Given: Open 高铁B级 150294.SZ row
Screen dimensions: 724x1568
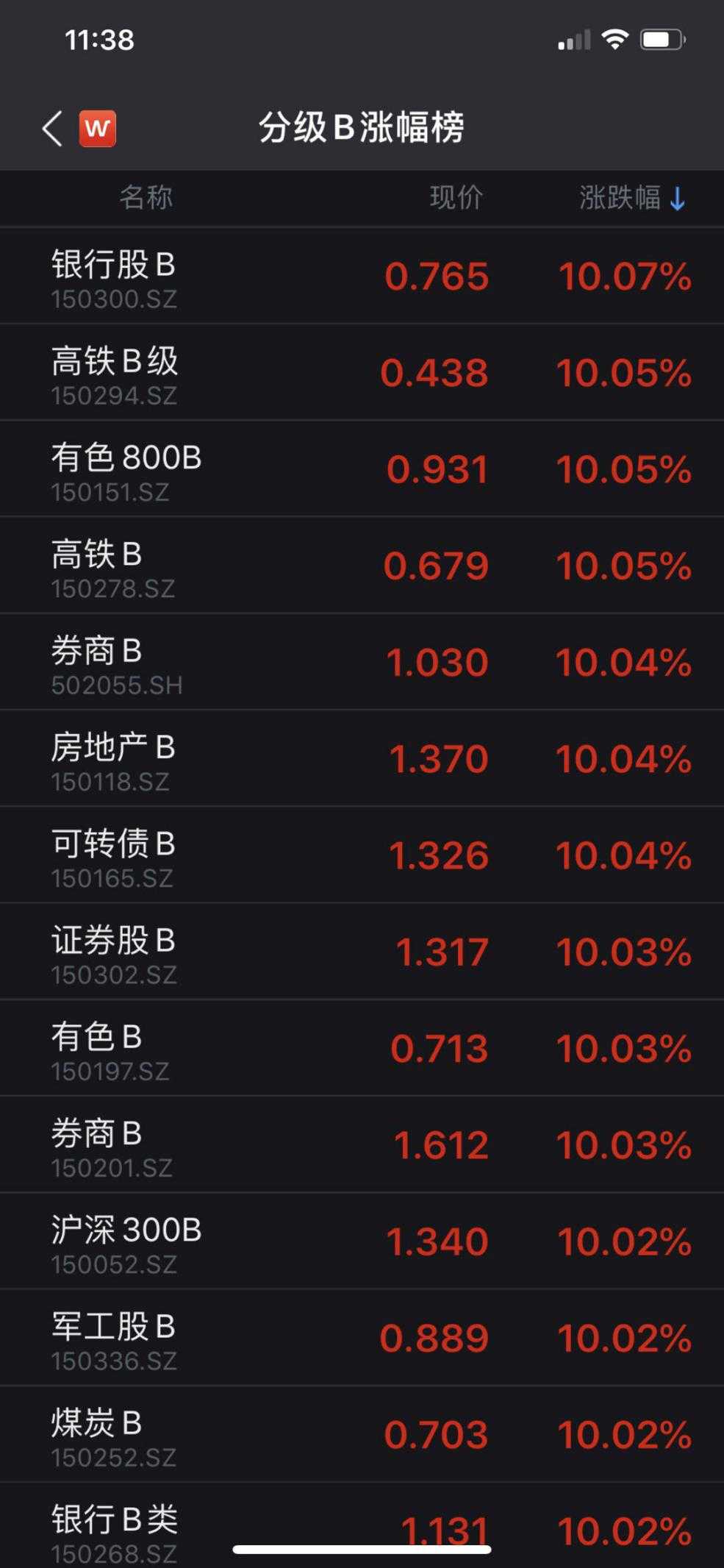Looking at the screenshot, I should tap(362, 373).
